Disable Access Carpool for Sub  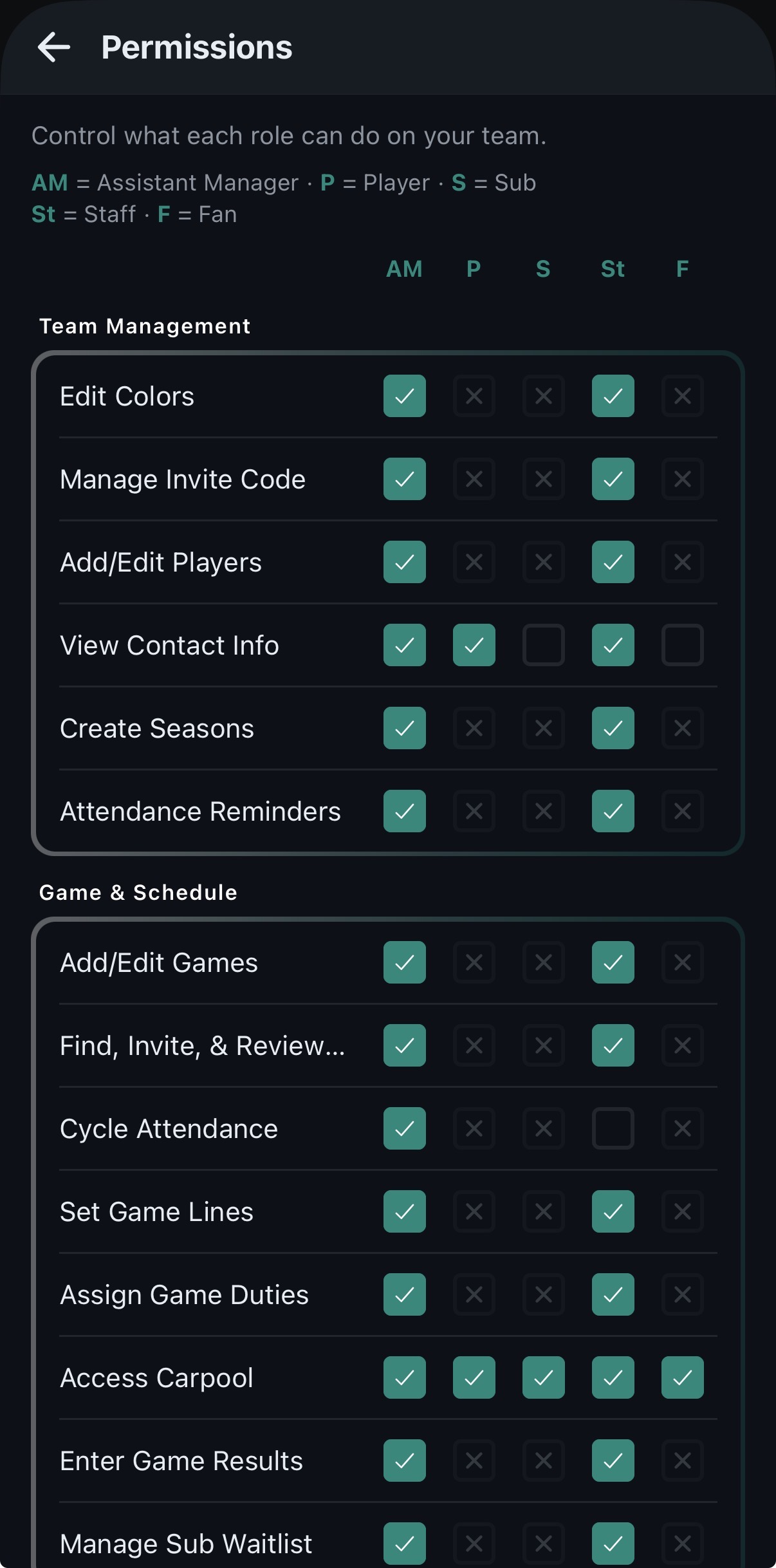[x=543, y=1377]
